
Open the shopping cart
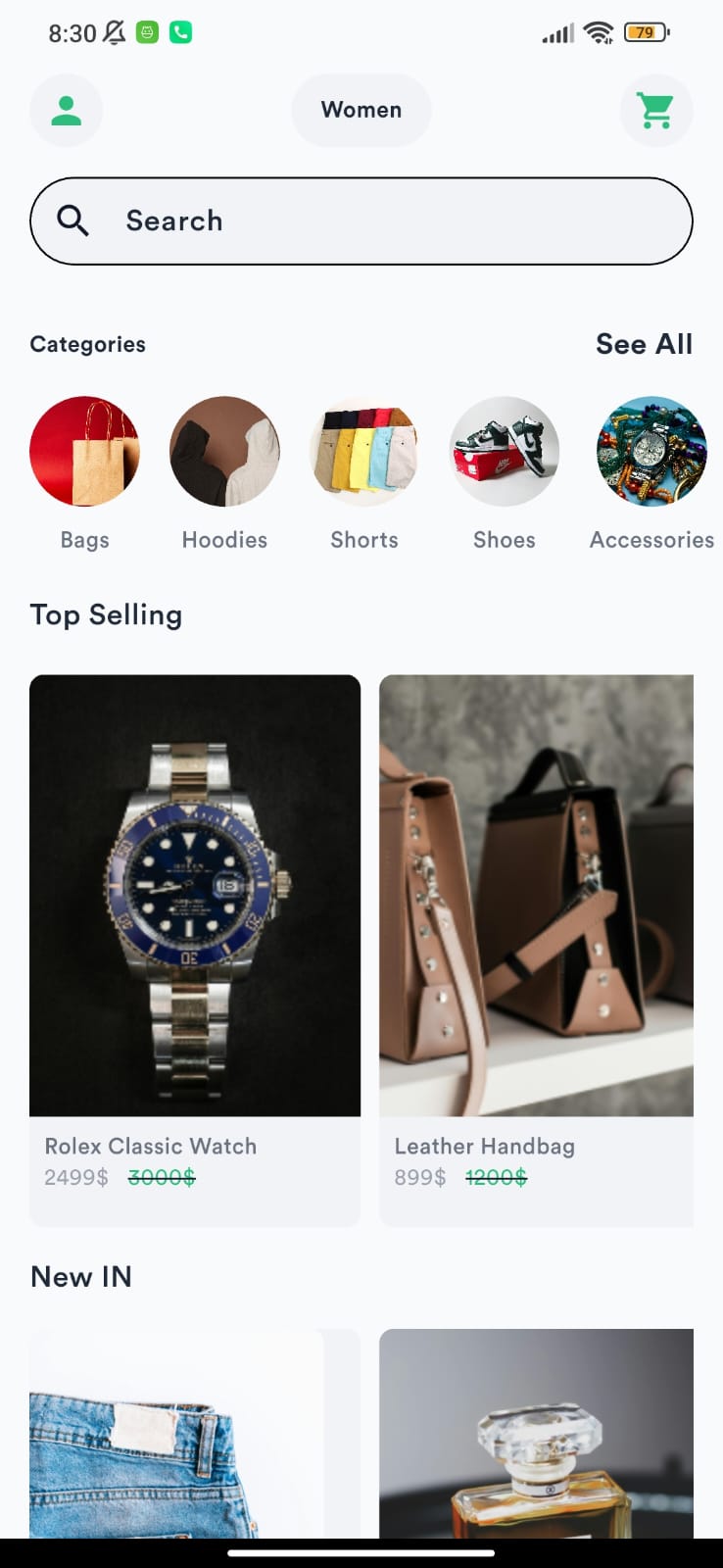[656, 110]
